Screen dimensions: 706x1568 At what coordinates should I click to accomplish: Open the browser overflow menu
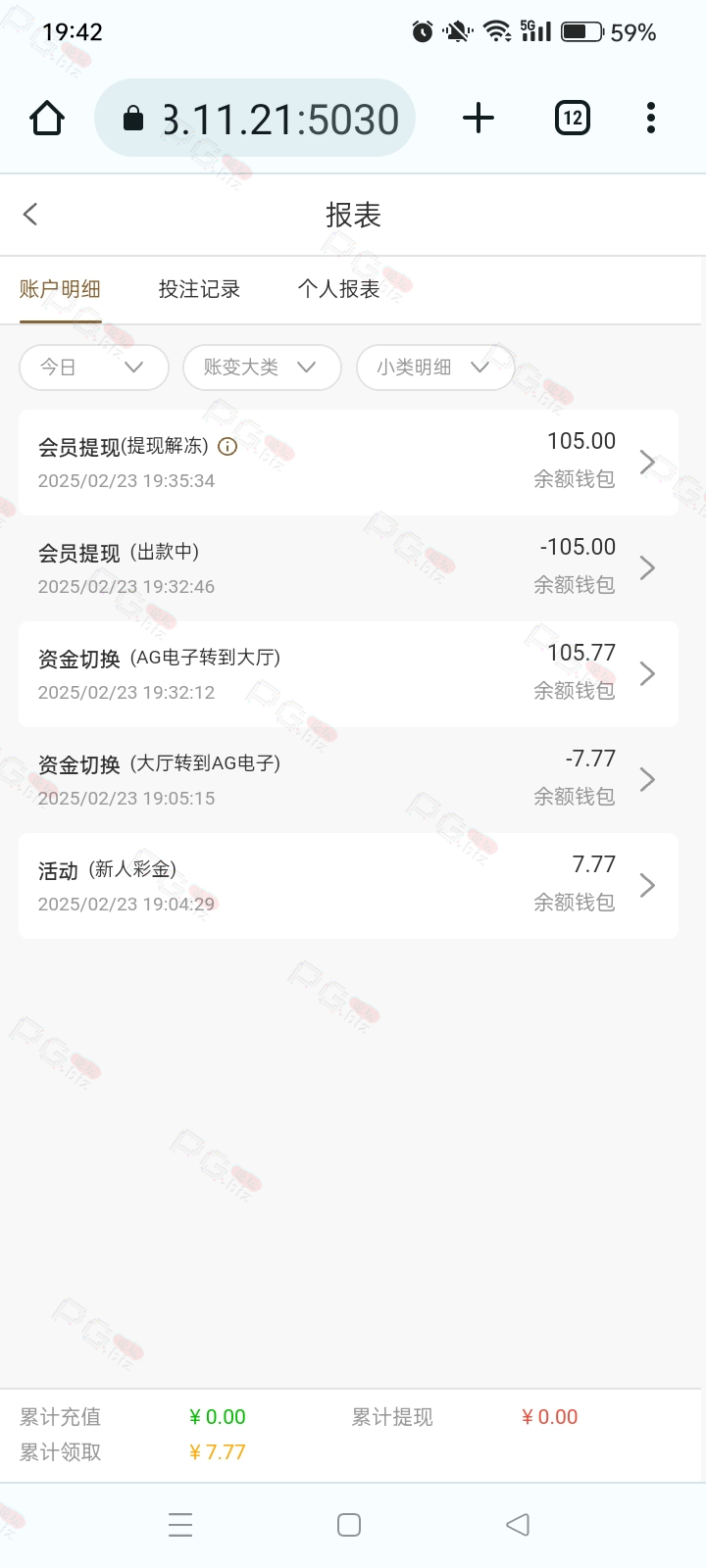[x=651, y=119]
